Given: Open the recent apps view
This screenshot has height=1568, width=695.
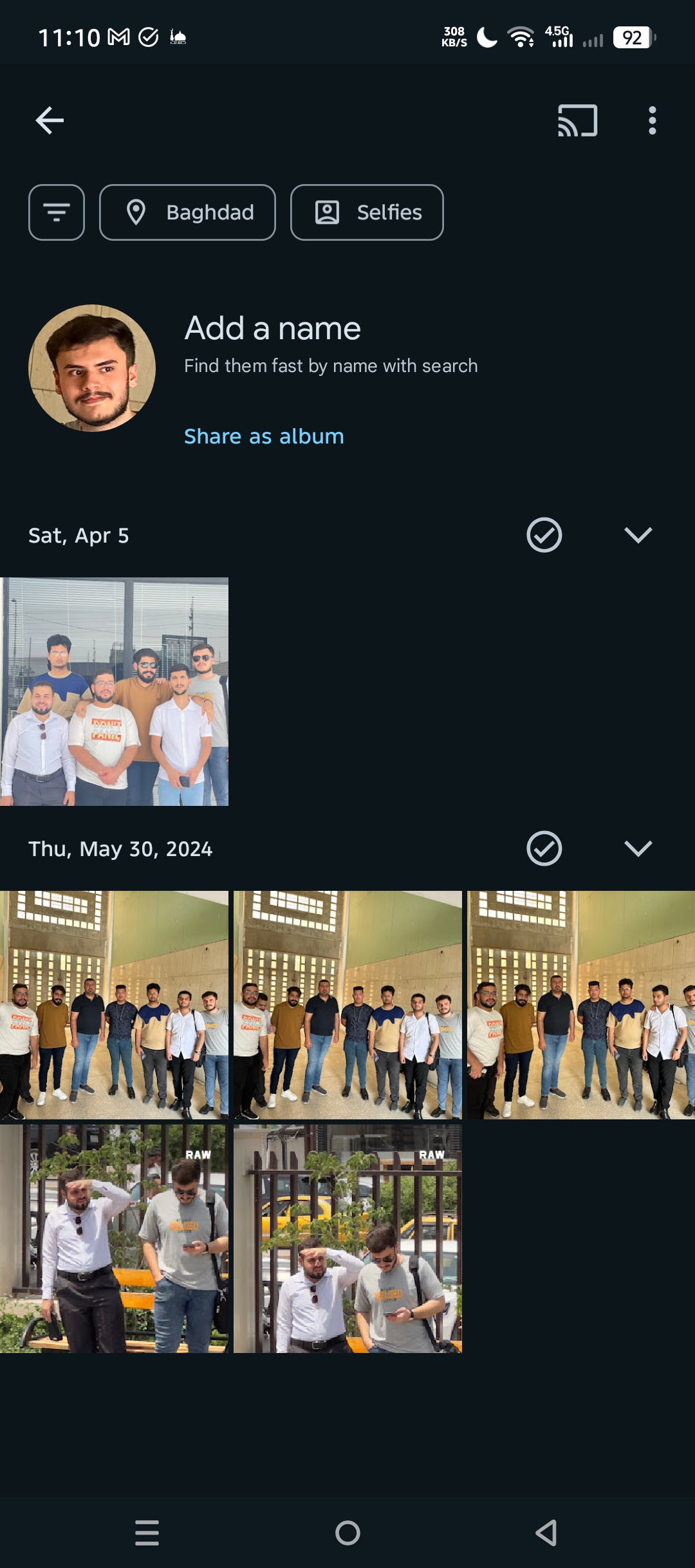Looking at the screenshot, I should 147,1533.
